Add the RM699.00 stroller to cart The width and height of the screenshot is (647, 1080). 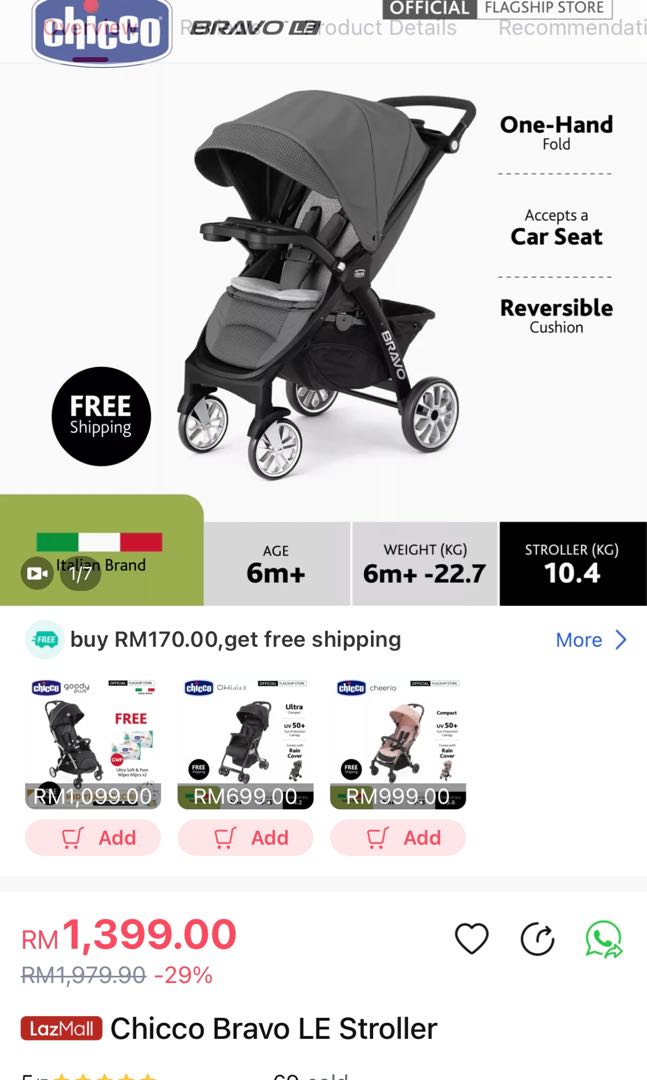click(246, 838)
